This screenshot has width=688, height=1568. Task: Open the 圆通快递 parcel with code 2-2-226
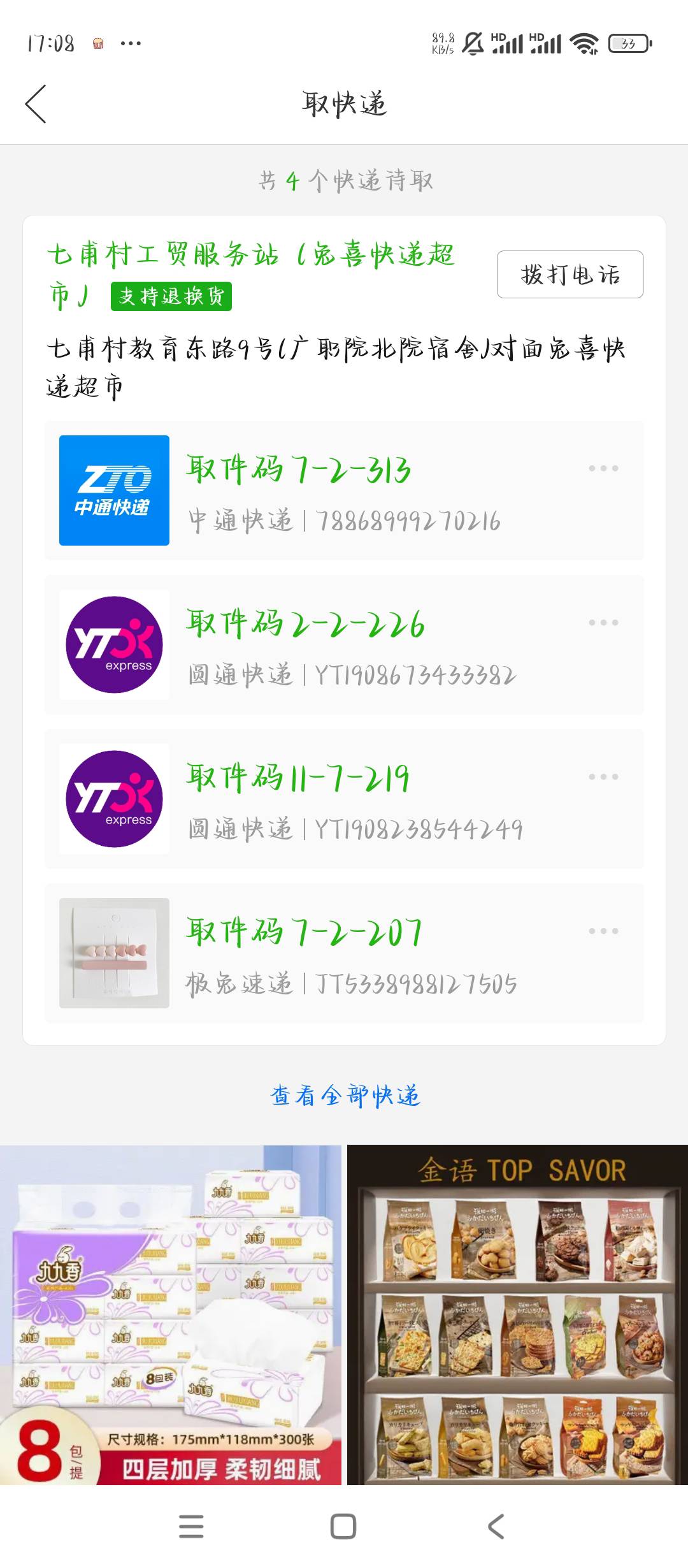[344, 645]
